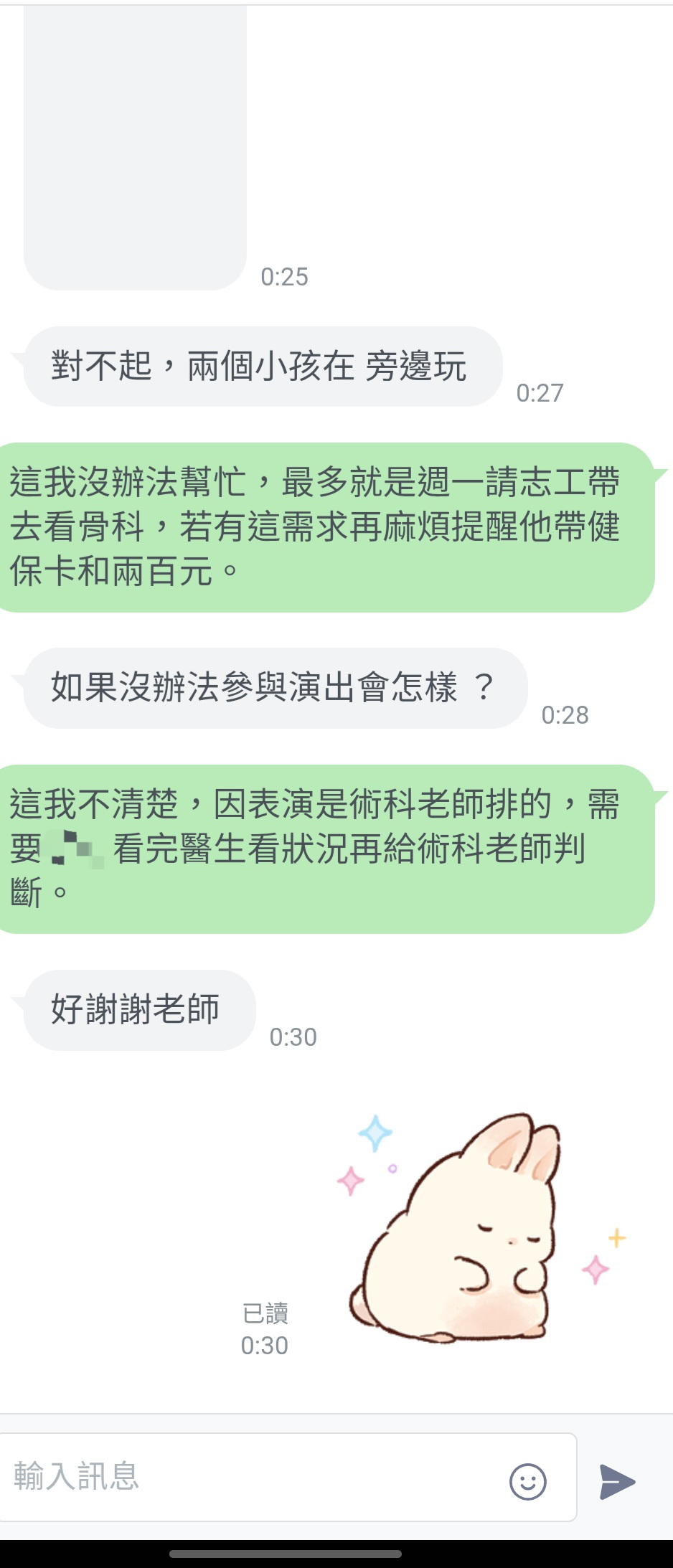Viewport: 673px width, 1568px height.
Task: Open the emoji sticker picker
Action: pos(527,1481)
